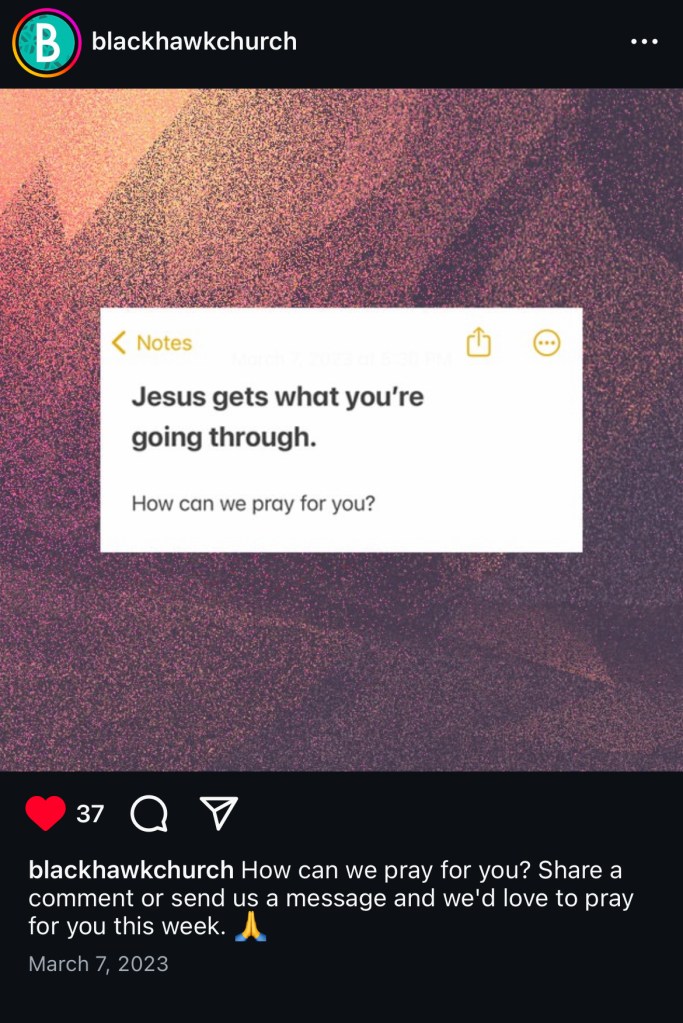
Task: Open the prayer post image
Action: (x=341, y=430)
